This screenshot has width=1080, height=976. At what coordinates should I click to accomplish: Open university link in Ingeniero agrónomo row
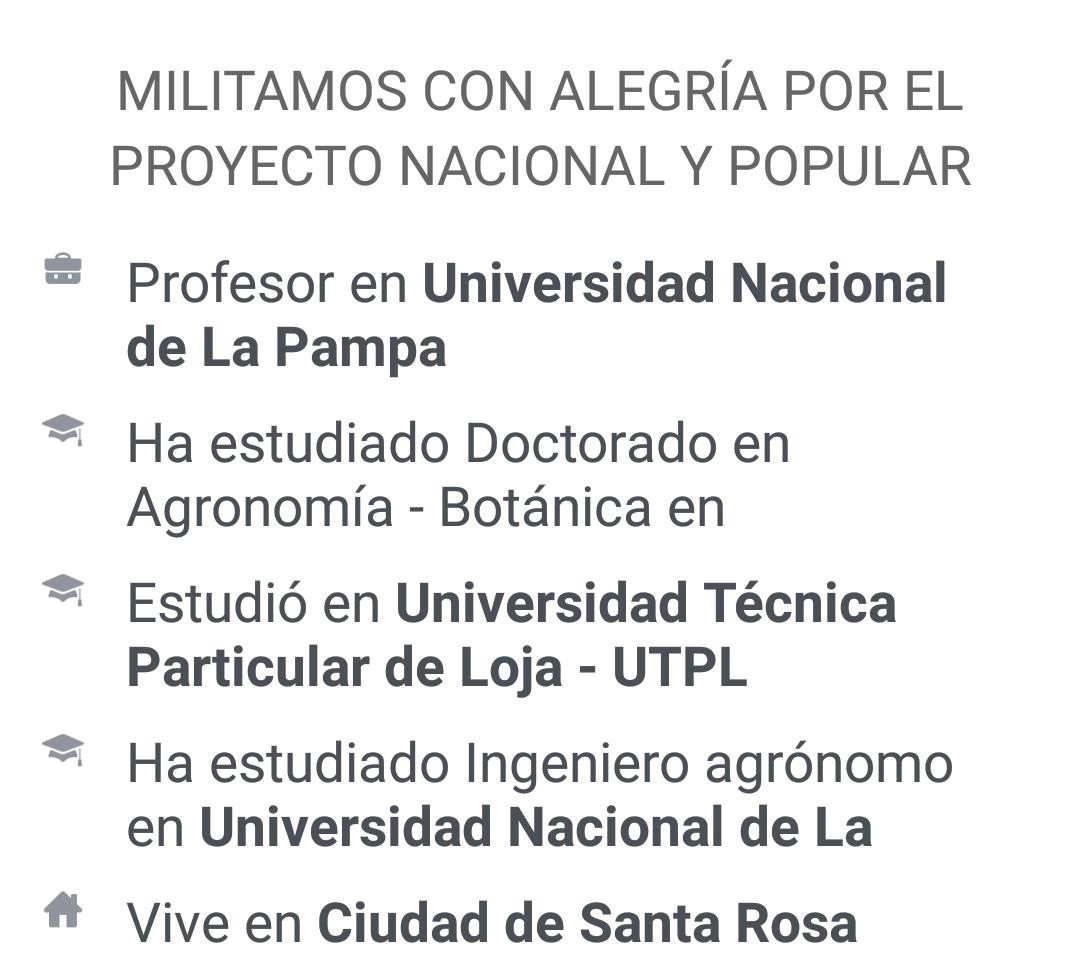535,829
